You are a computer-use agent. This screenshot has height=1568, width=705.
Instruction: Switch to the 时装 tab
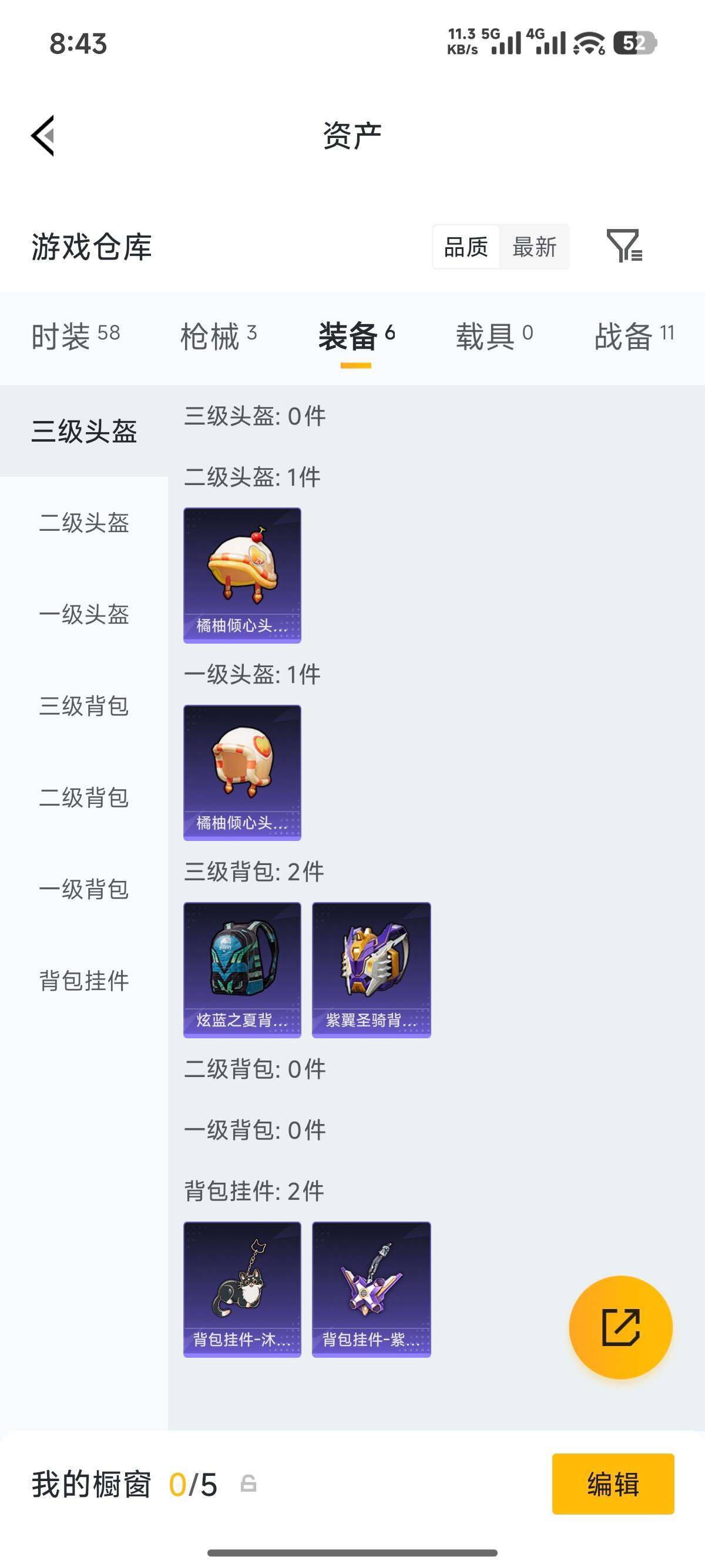(75, 336)
